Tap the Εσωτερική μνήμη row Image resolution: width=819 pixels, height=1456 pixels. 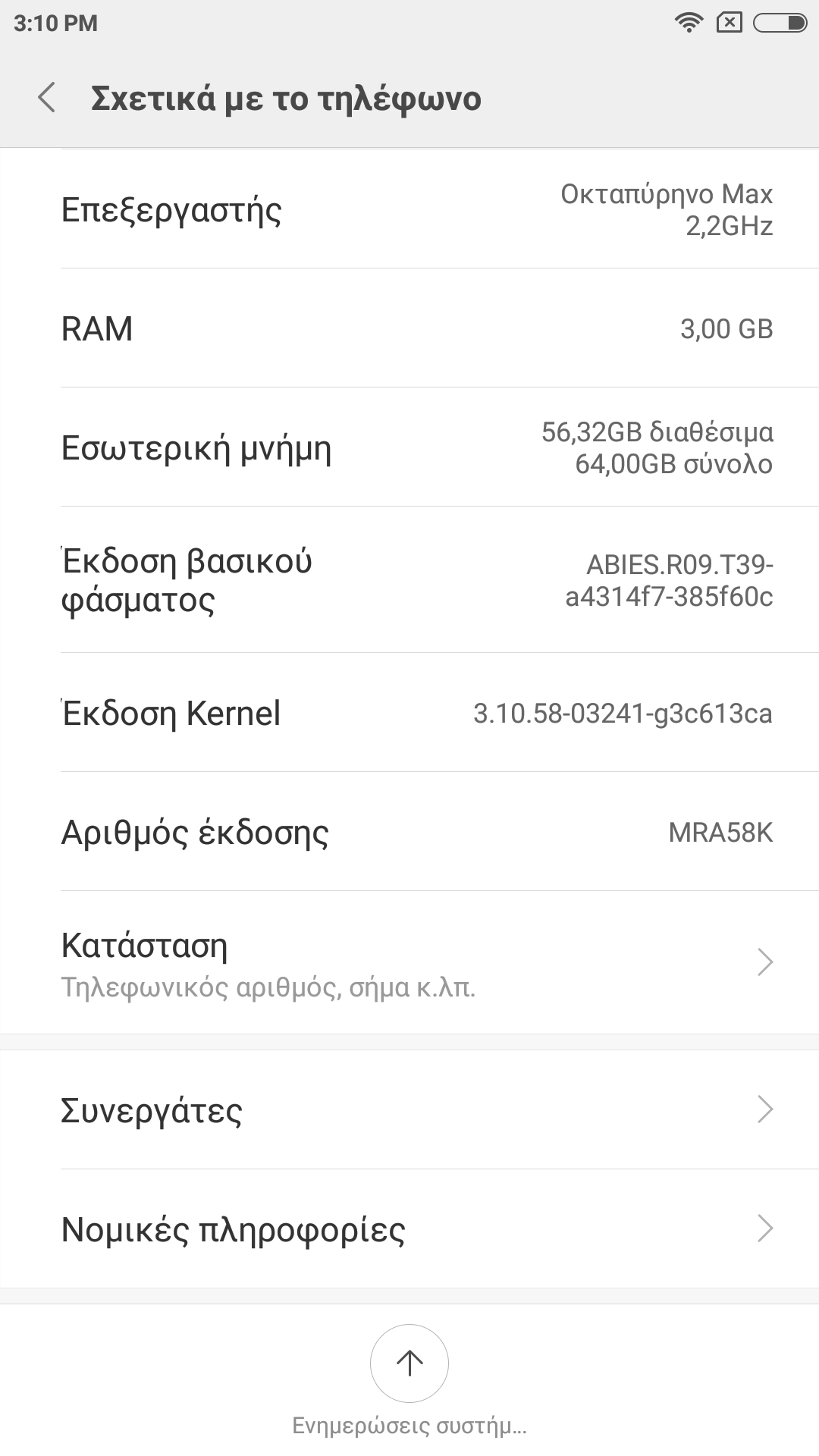409,447
